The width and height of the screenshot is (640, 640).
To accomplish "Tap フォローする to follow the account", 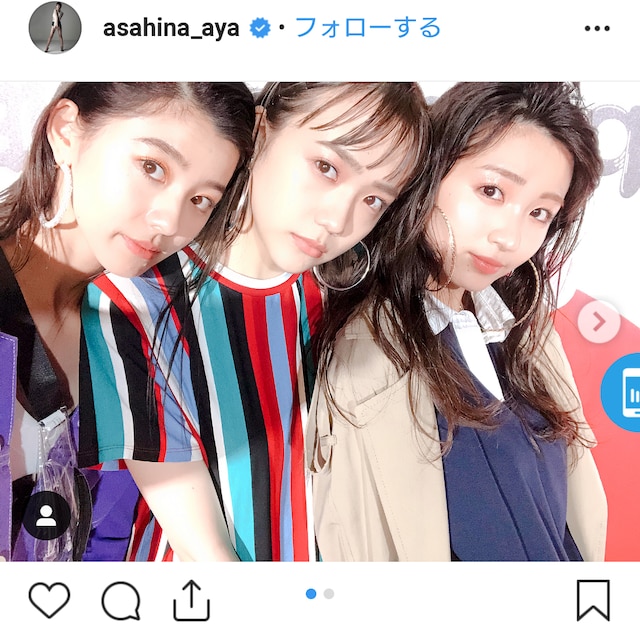I will pyautogui.click(x=367, y=27).
